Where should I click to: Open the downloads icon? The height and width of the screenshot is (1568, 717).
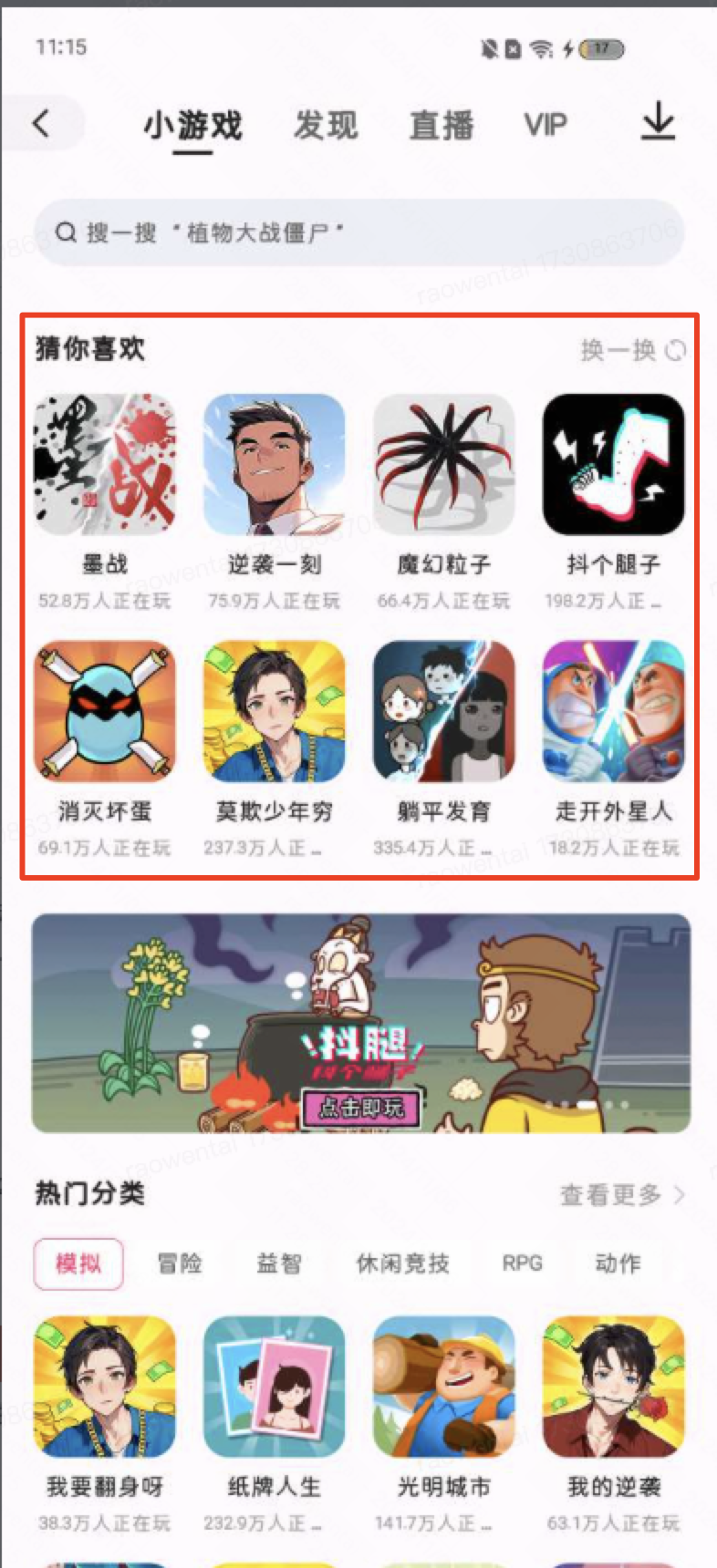tap(657, 122)
